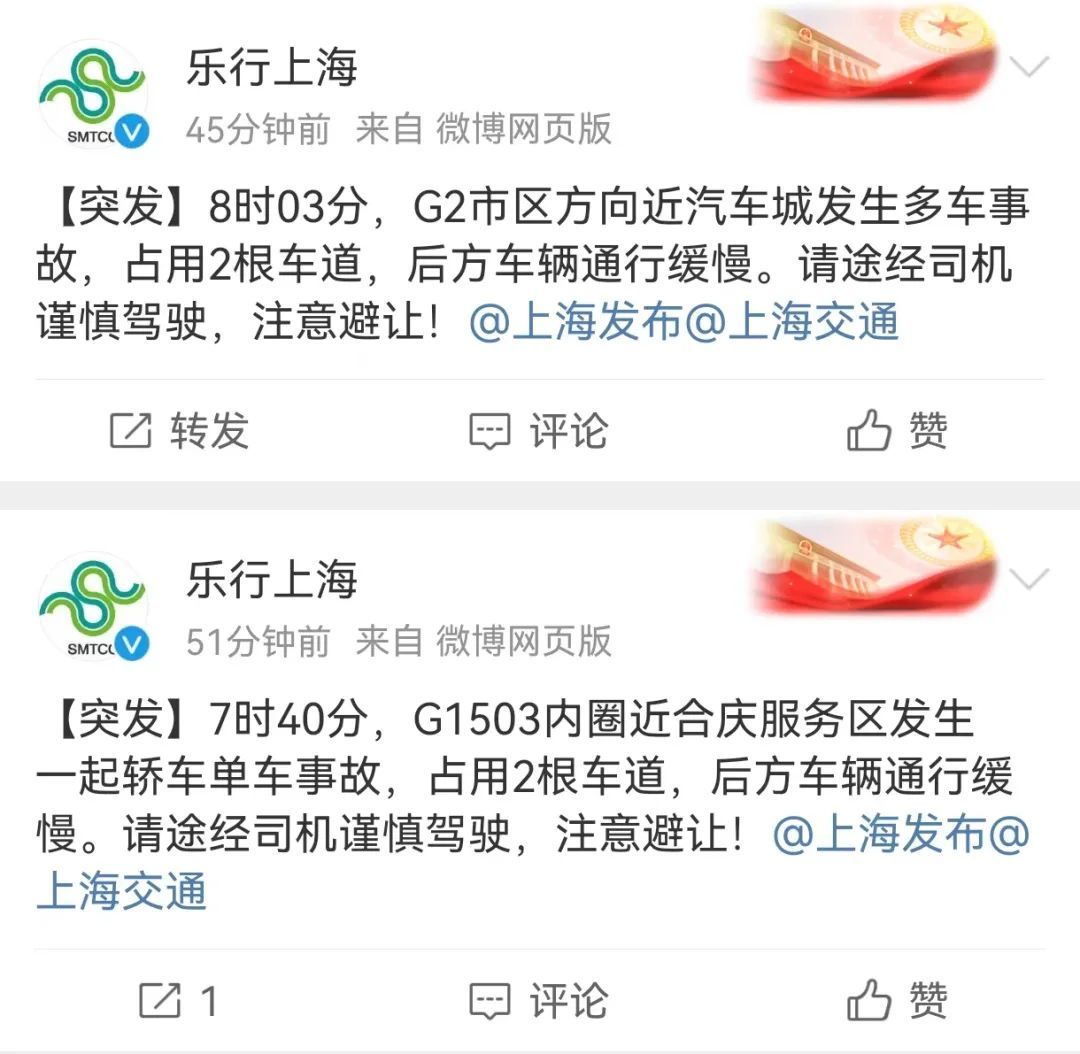
Task: Open @上海交通 mention in the G1503 post
Action: (122, 890)
